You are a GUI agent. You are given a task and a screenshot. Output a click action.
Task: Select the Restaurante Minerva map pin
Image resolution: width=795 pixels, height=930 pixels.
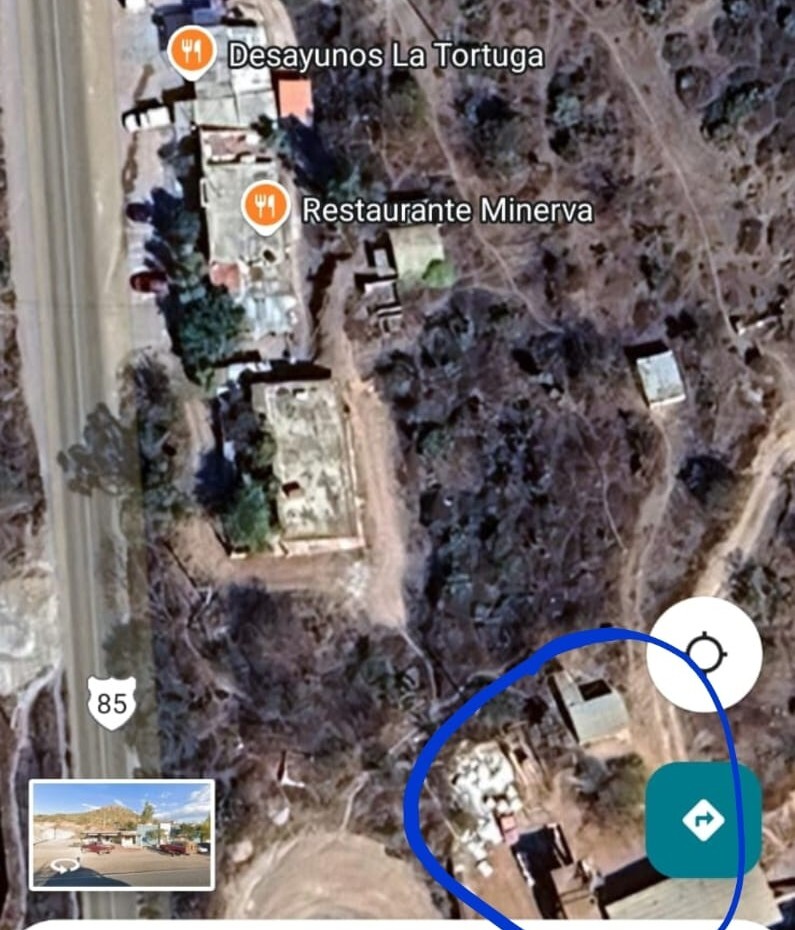tap(265, 207)
